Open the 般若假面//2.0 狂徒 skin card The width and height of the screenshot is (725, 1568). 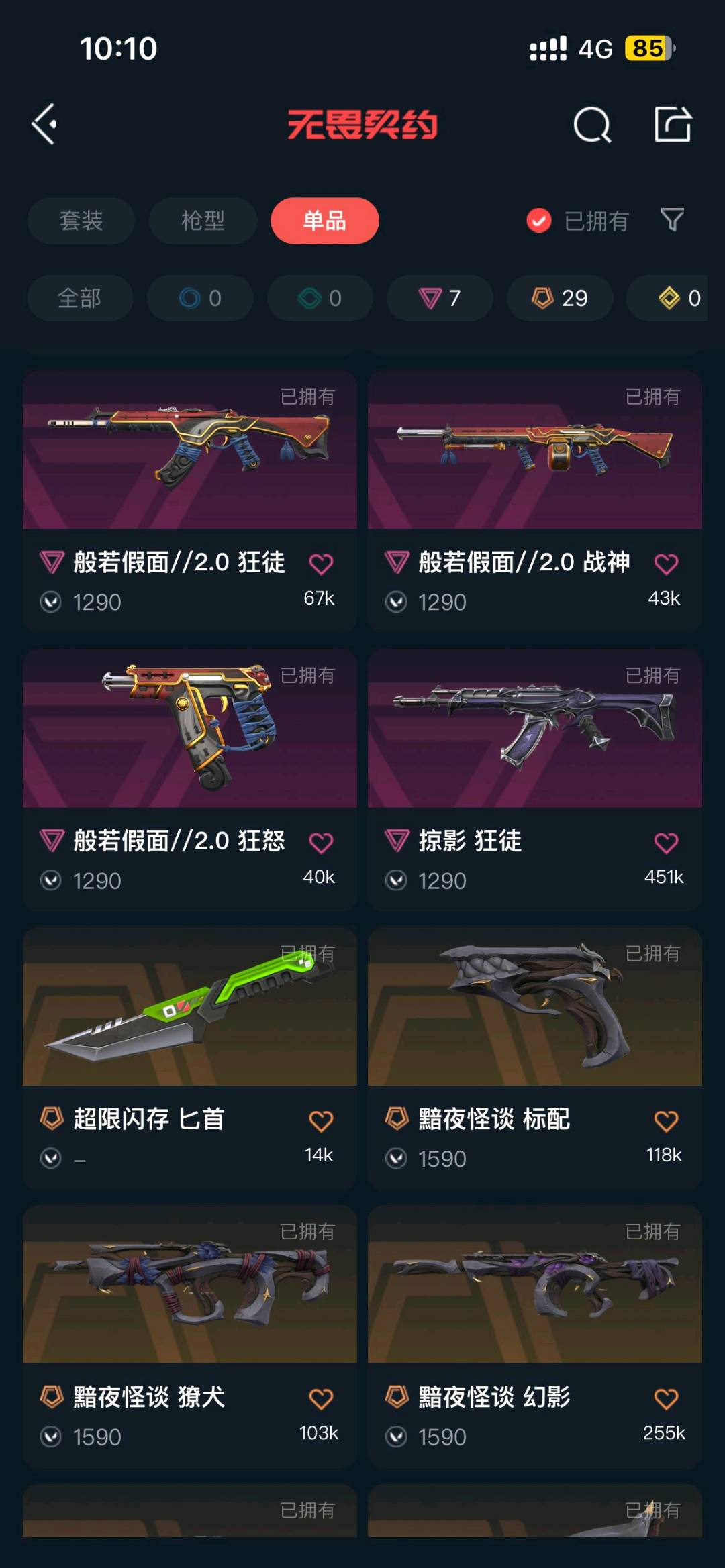190,501
